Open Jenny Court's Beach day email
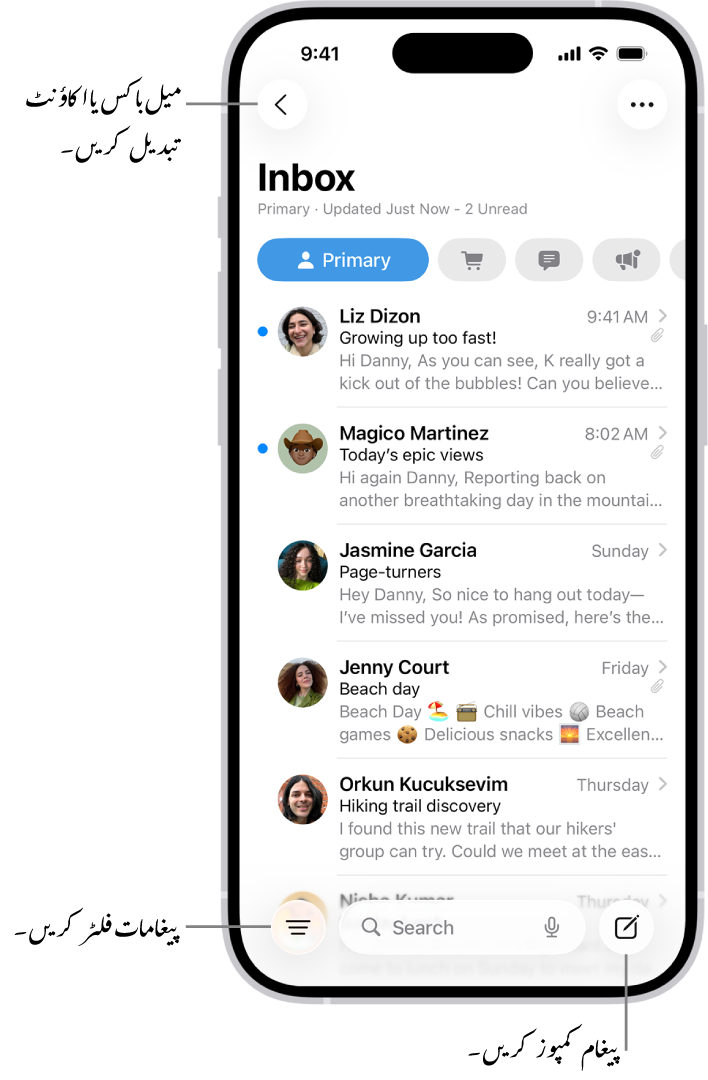Viewport: 708px width, 1080px height. point(490,700)
